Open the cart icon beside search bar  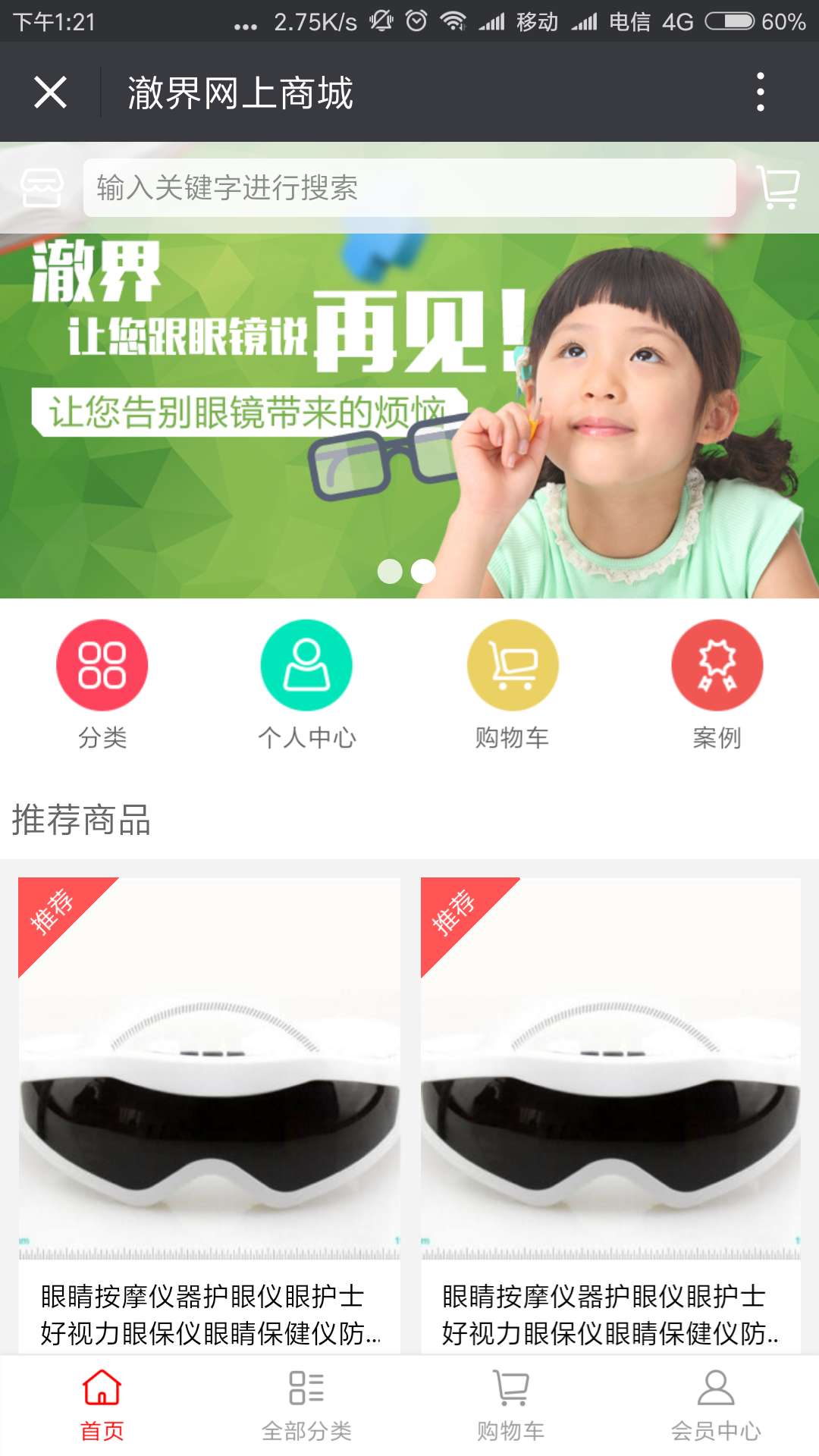[779, 187]
